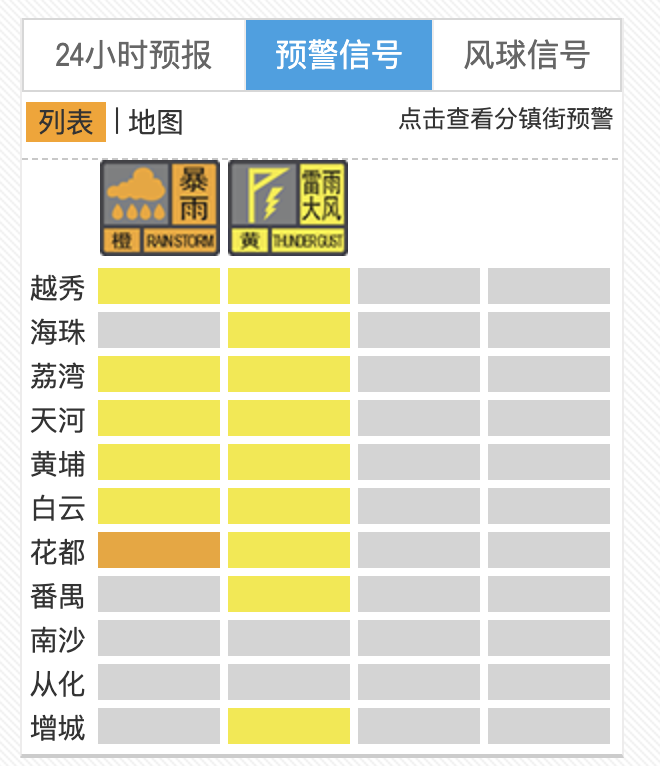Open 点击查看分镇街预警 link
Screen dimensions: 660x766
click(x=505, y=120)
